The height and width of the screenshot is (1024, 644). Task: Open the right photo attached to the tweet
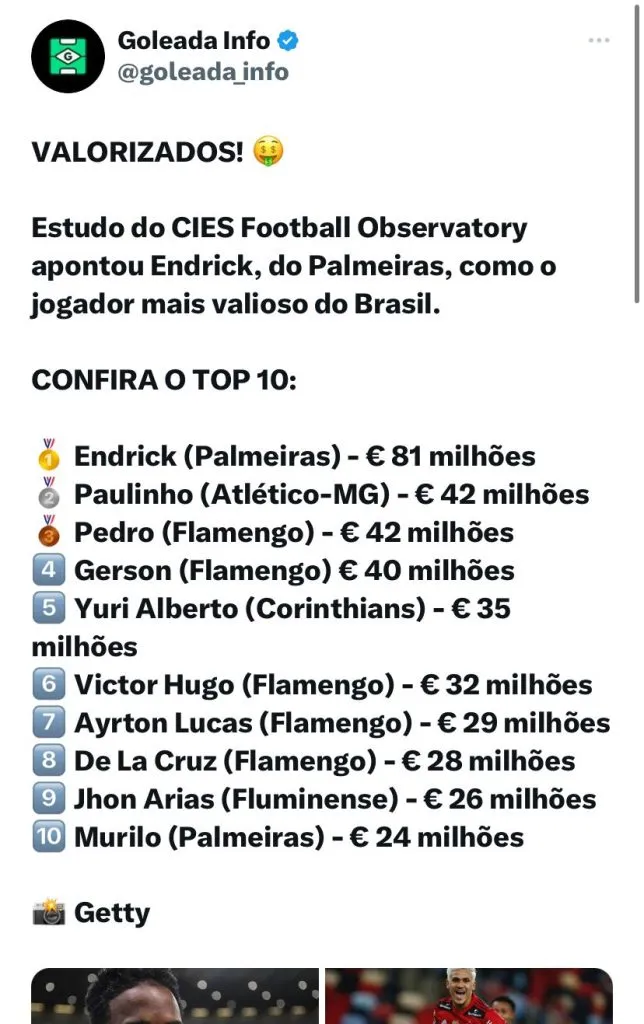point(468,997)
